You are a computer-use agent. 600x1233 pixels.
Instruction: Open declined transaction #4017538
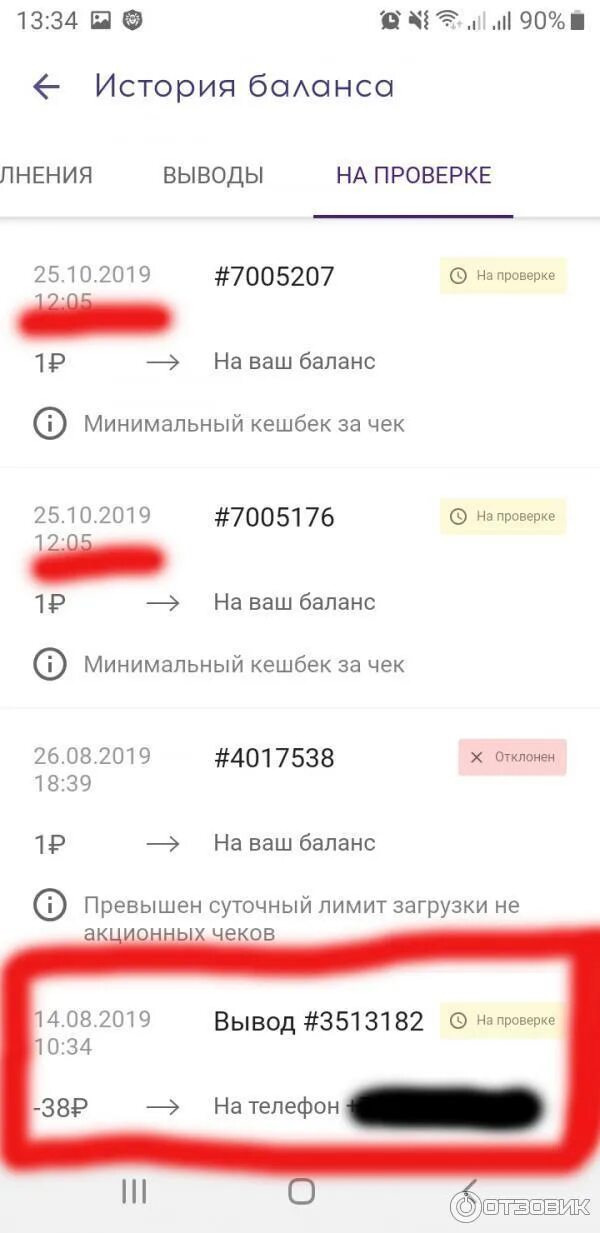point(300,828)
